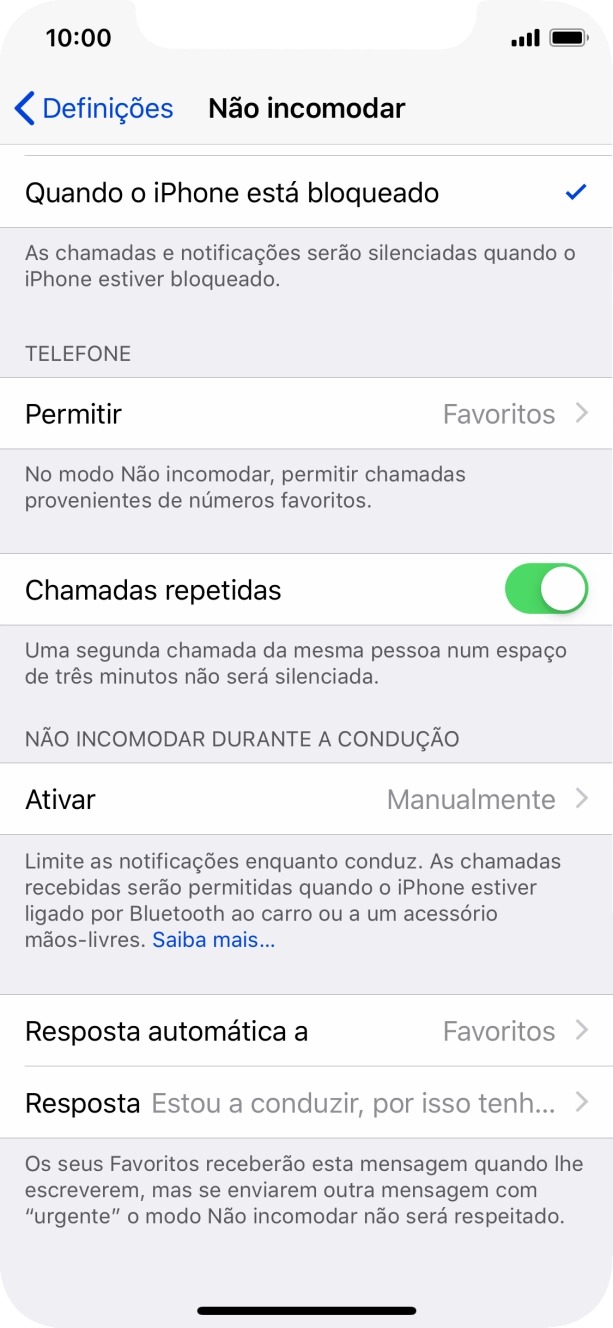Screen dimensions: 613x1328
Task: Turn off Chamadas repetidas switch
Action: click(546, 590)
